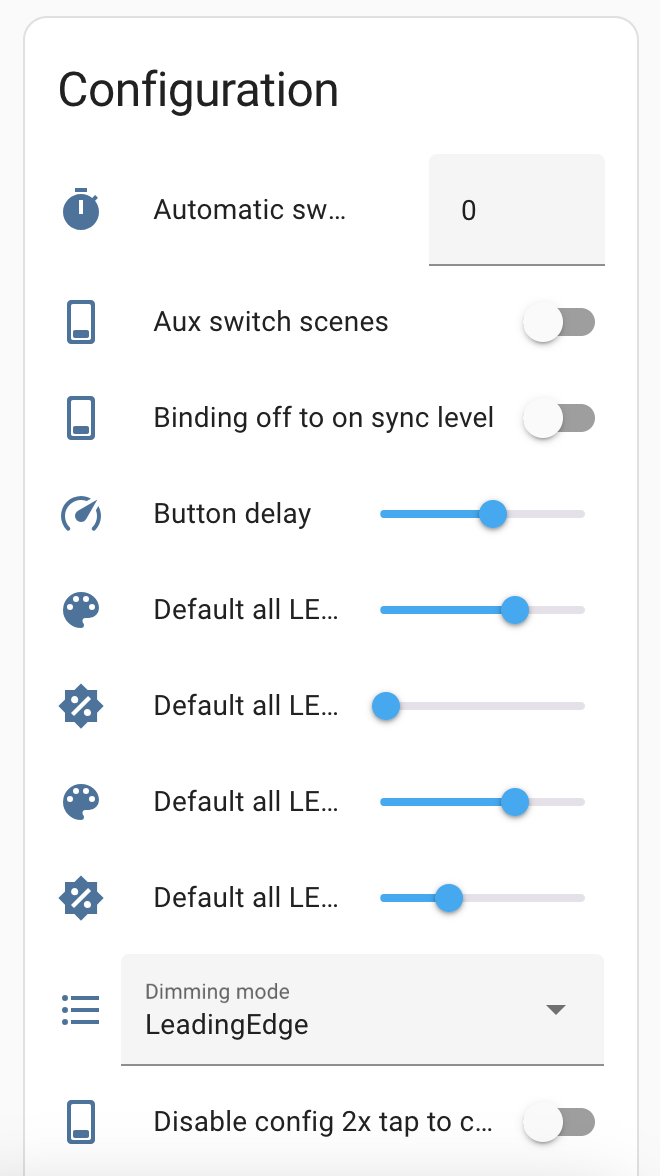Tap the Button delay slider track
660x1176 pixels.
[x=482, y=514]
